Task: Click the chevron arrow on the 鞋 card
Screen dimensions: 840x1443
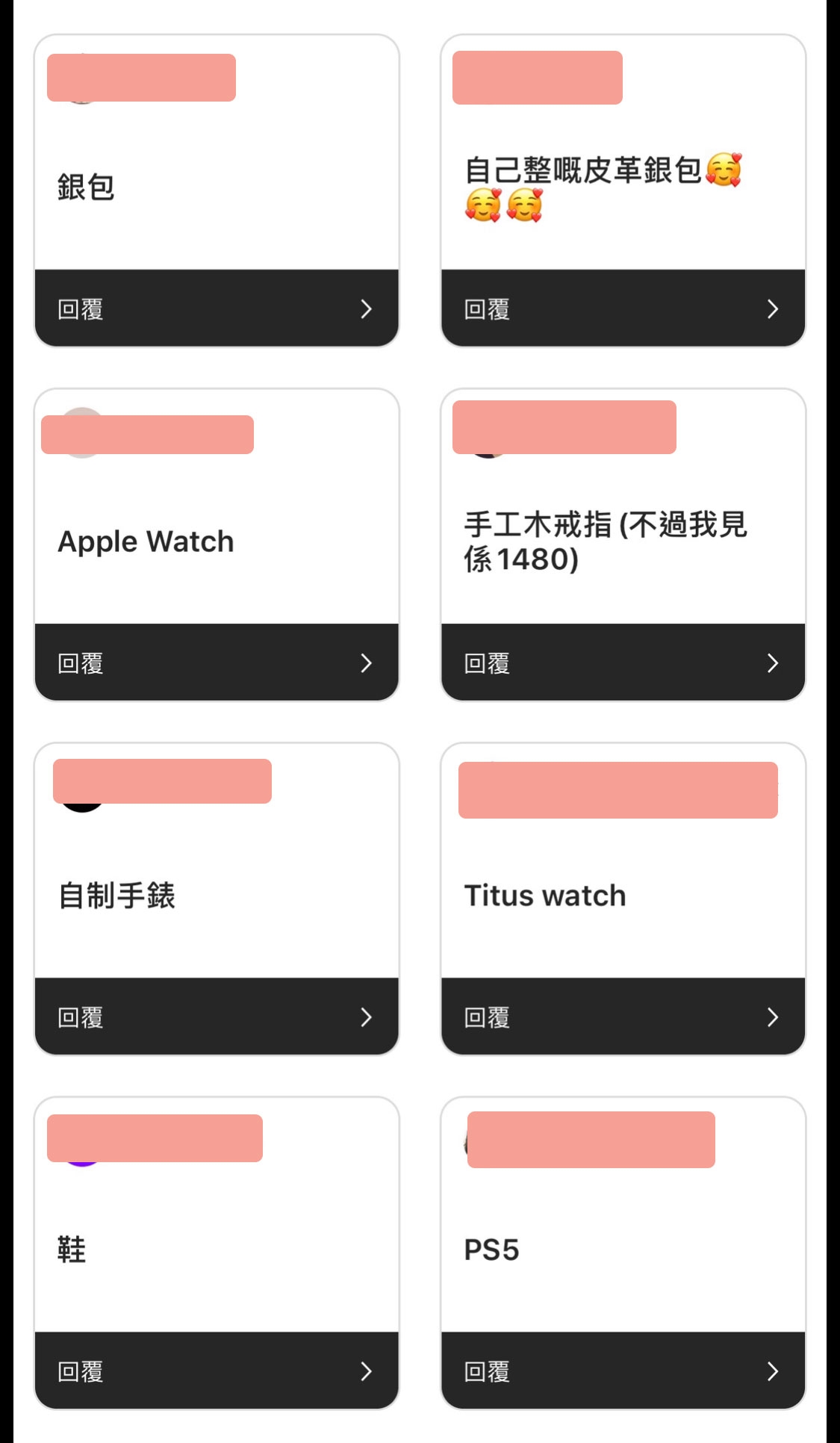Action: pos(366,1371)
